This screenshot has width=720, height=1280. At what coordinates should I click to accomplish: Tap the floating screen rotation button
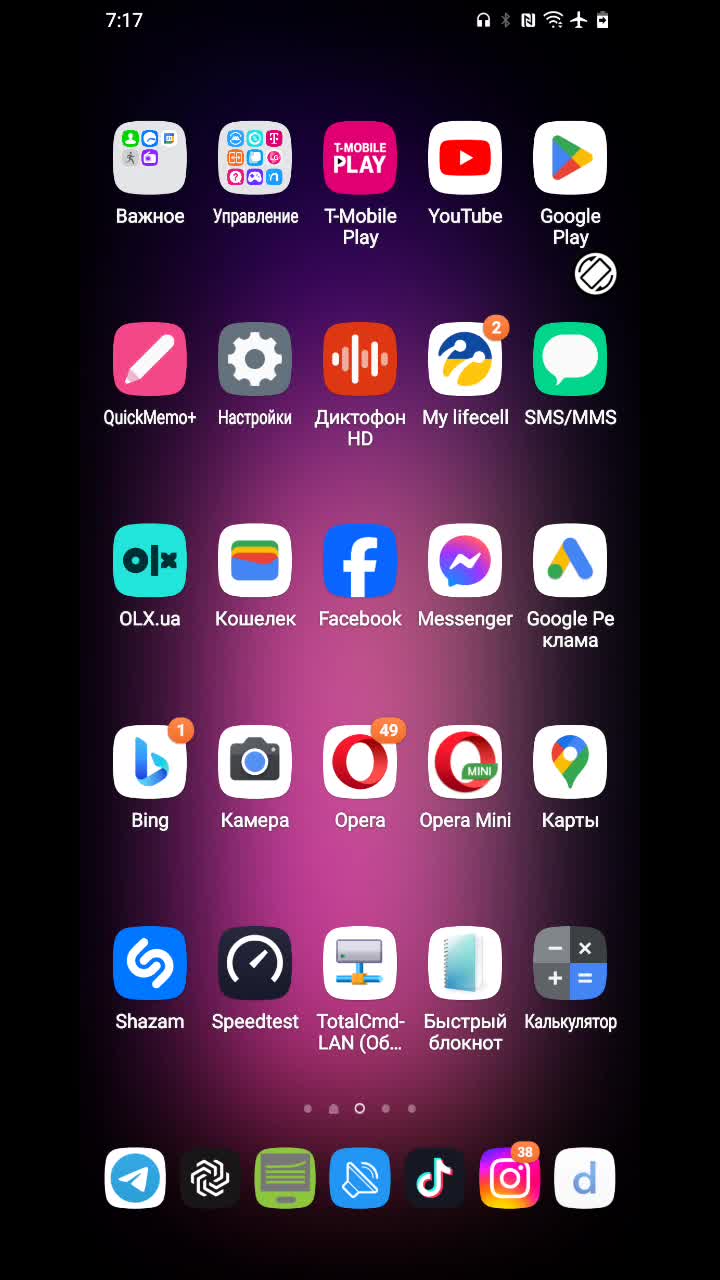596,274
